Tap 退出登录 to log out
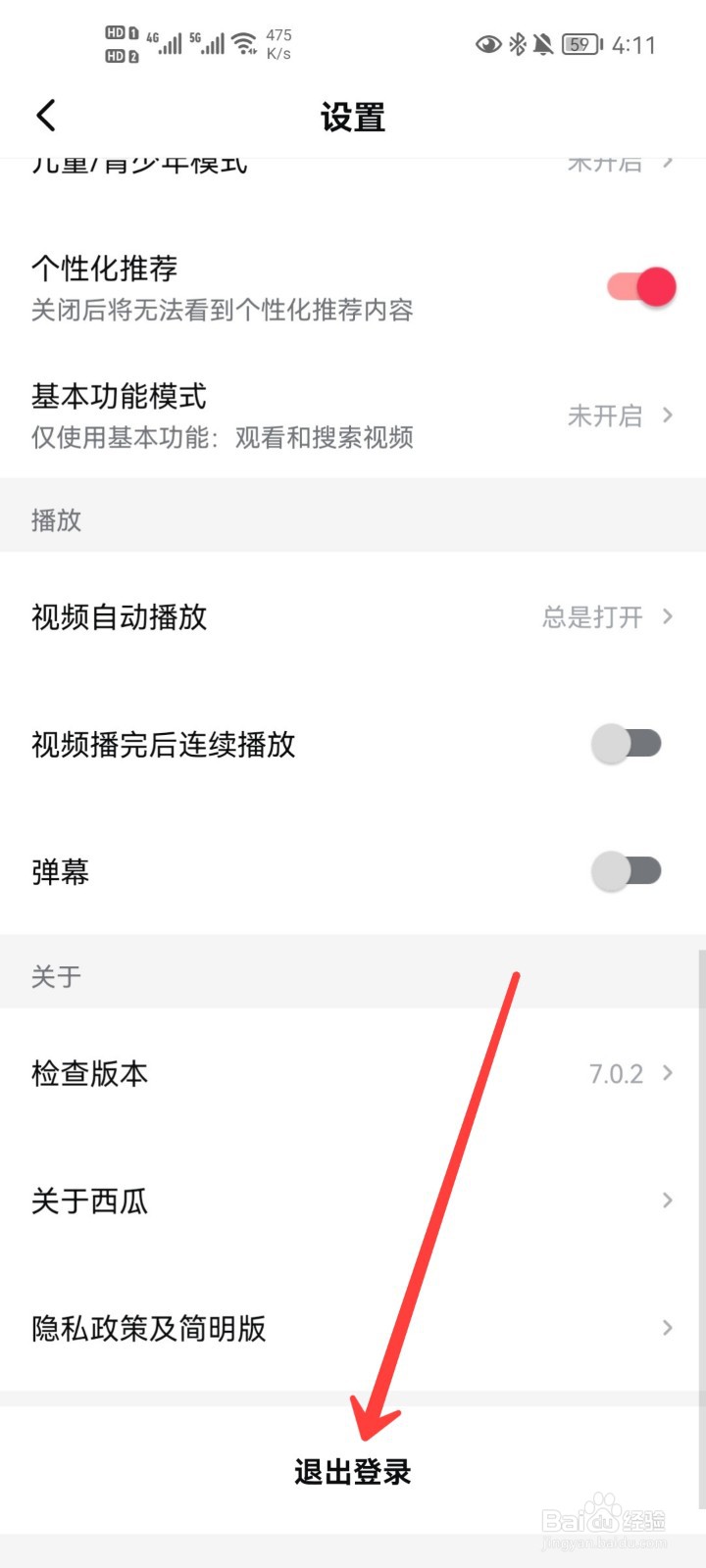The width and height of the screenshot is (706, 1568). (353, 1472)
